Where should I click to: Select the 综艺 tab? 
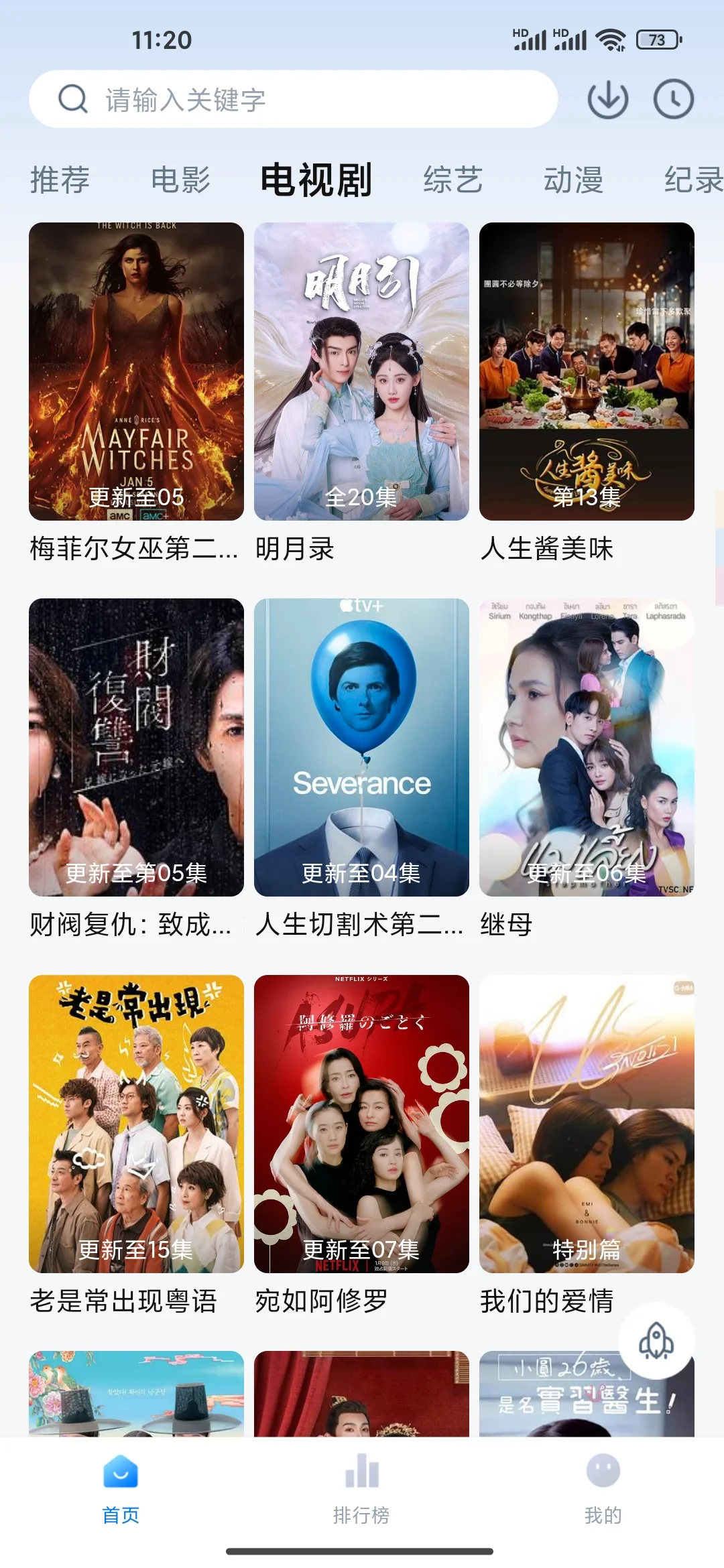pyautogui.click(x=452, y=180)
